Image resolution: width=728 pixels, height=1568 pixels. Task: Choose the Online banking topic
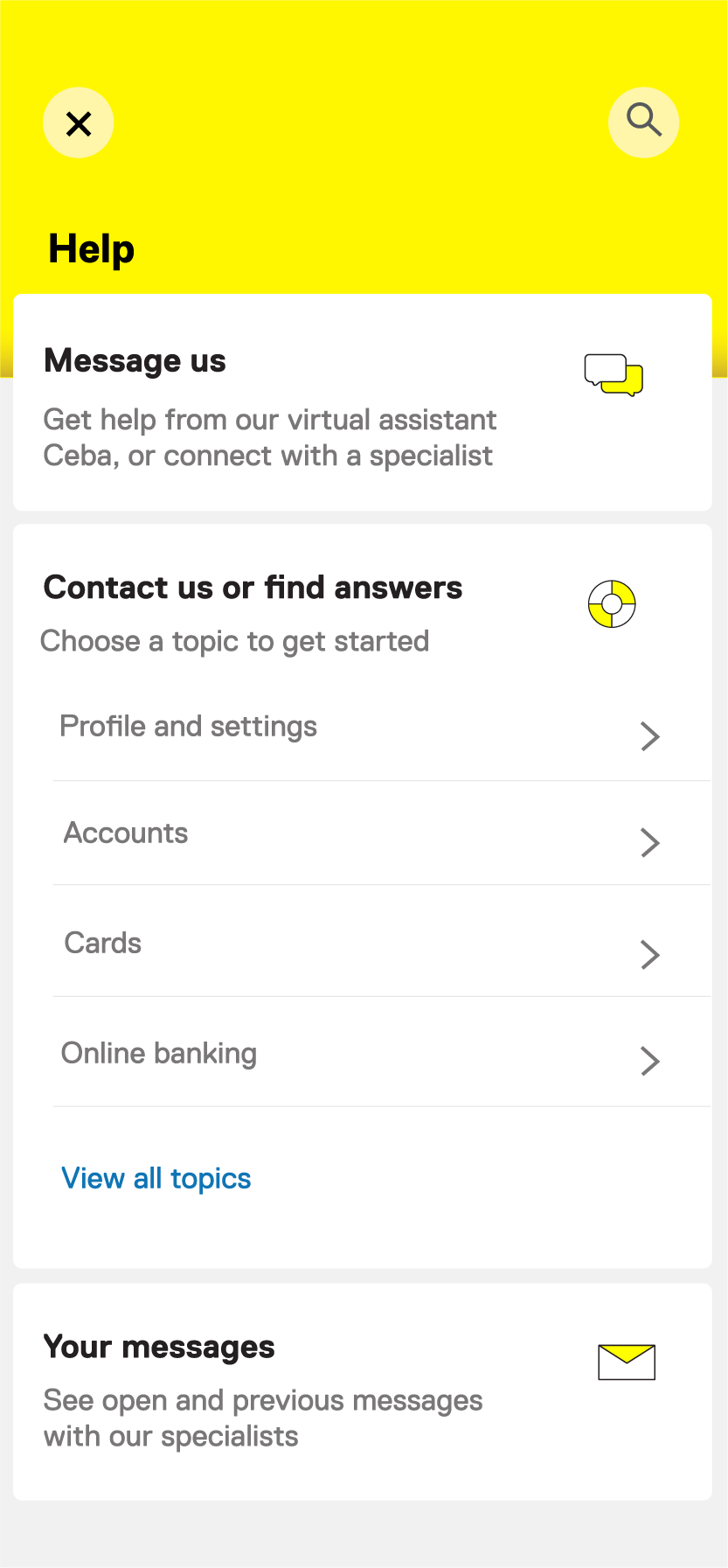click(x=382, y=1053)
